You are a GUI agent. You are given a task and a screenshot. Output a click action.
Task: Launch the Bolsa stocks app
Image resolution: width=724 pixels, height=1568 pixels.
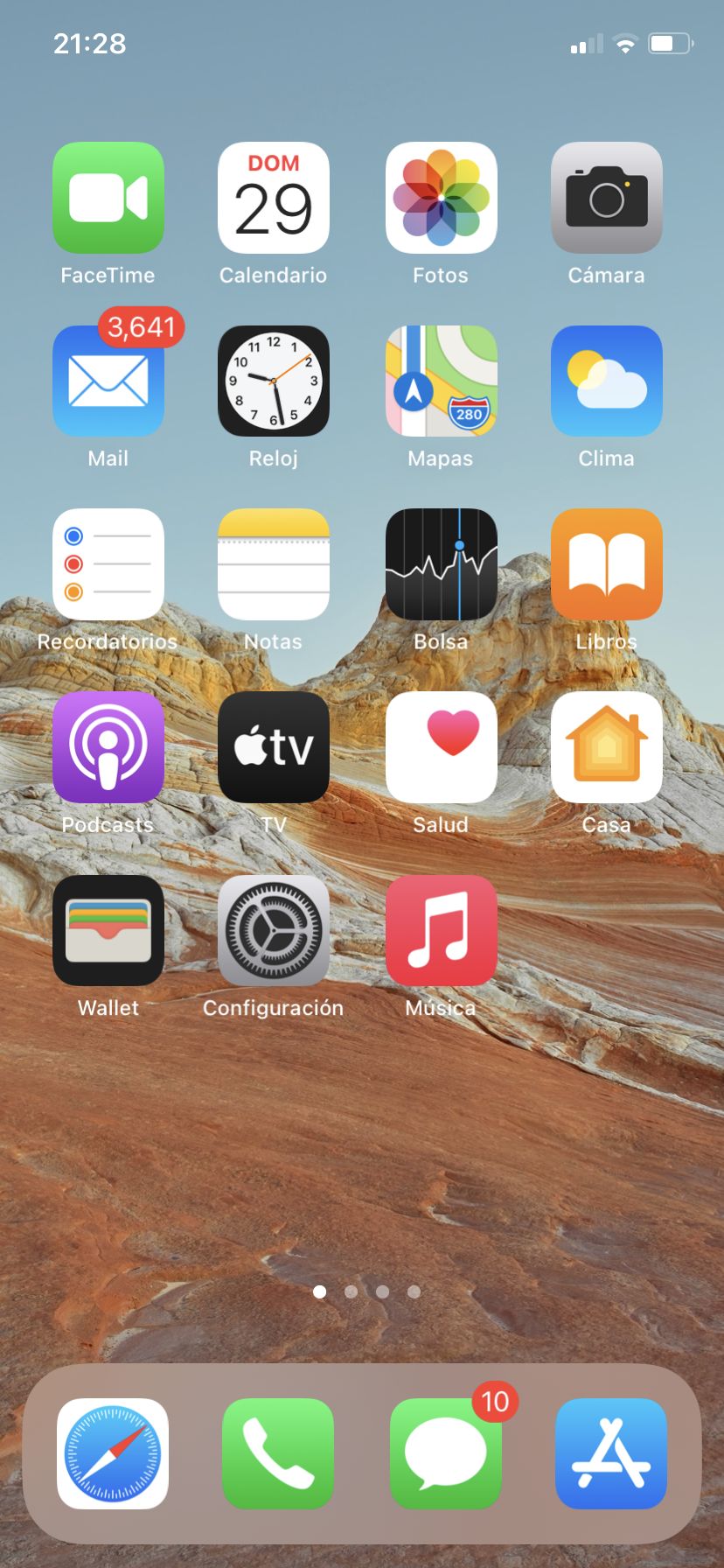(x=441, y=564)
